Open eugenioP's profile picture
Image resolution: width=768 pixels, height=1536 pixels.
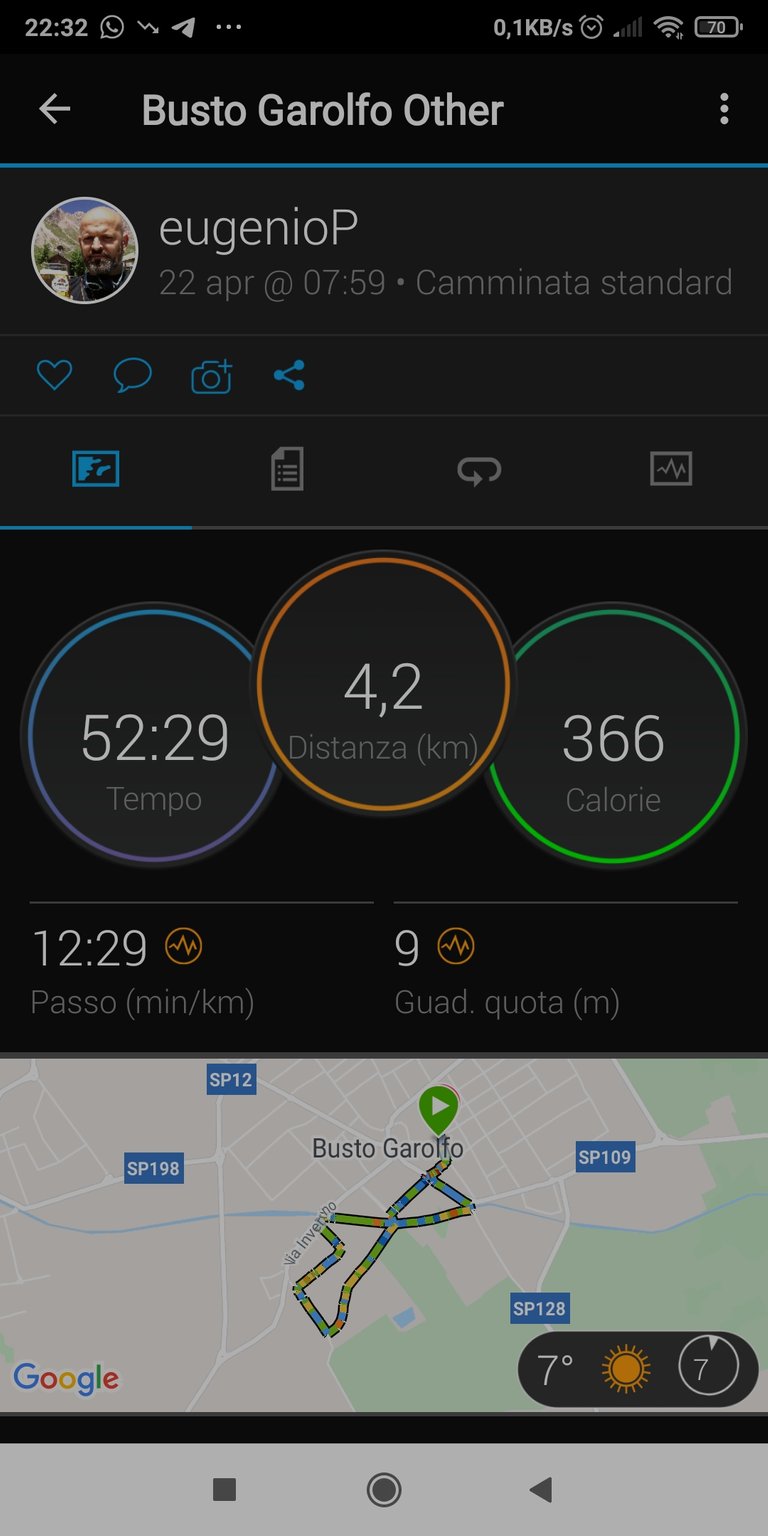[84, 250]
